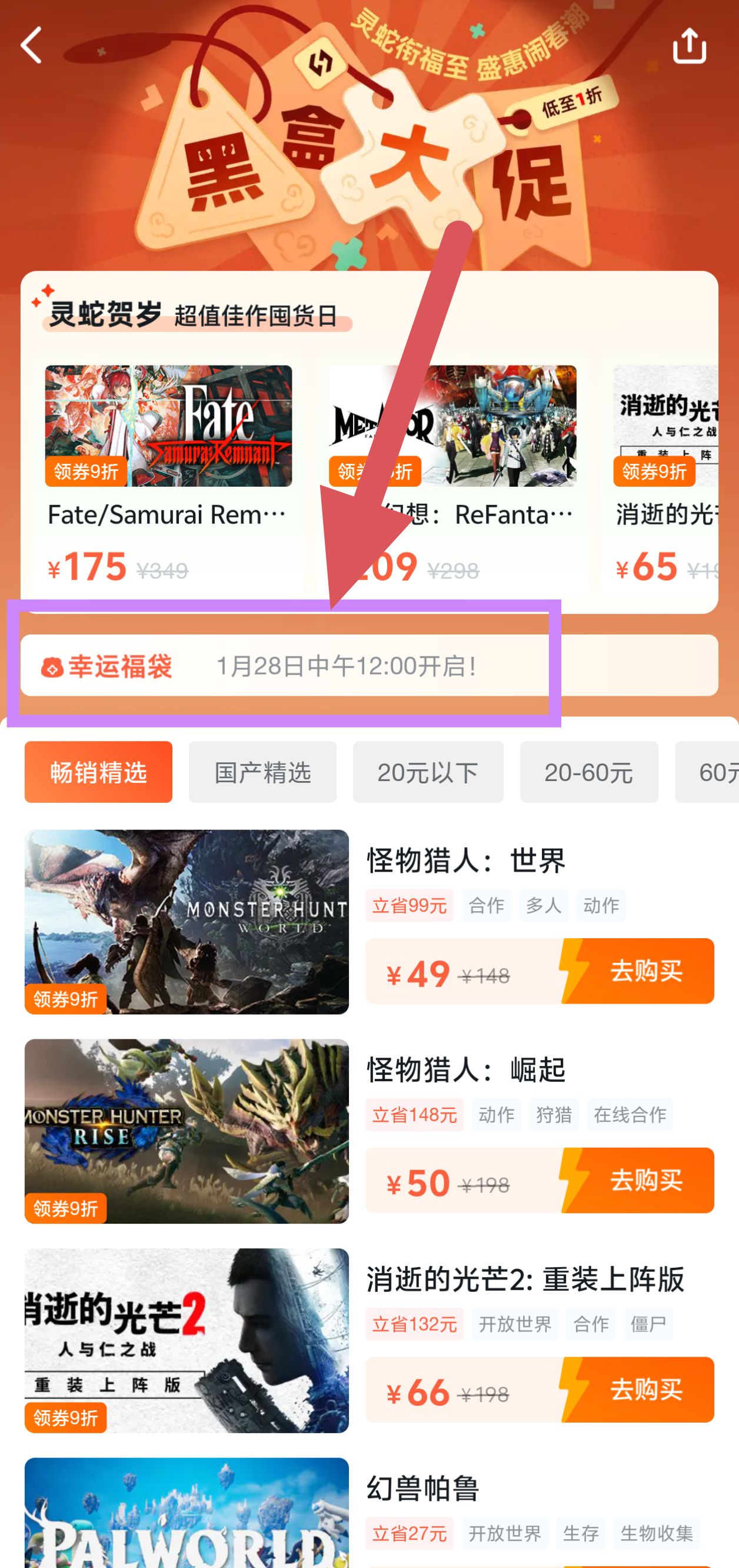739x1568 pixels.
Task: Switch to the 国产精选 tab
Action: [262, 772]
